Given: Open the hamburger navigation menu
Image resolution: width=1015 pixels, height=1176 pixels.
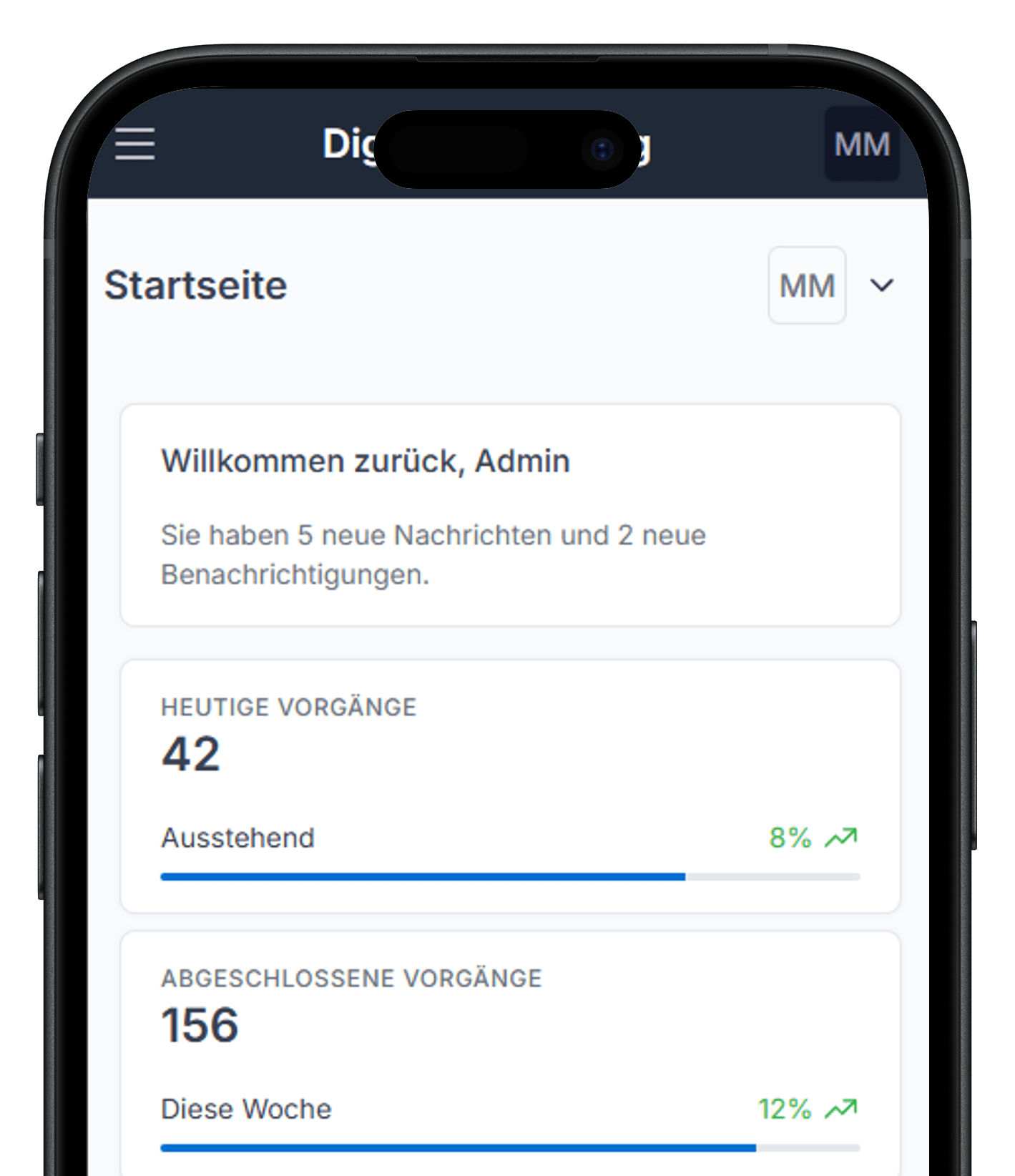Looking at the screenshot, I should point(134,144).
